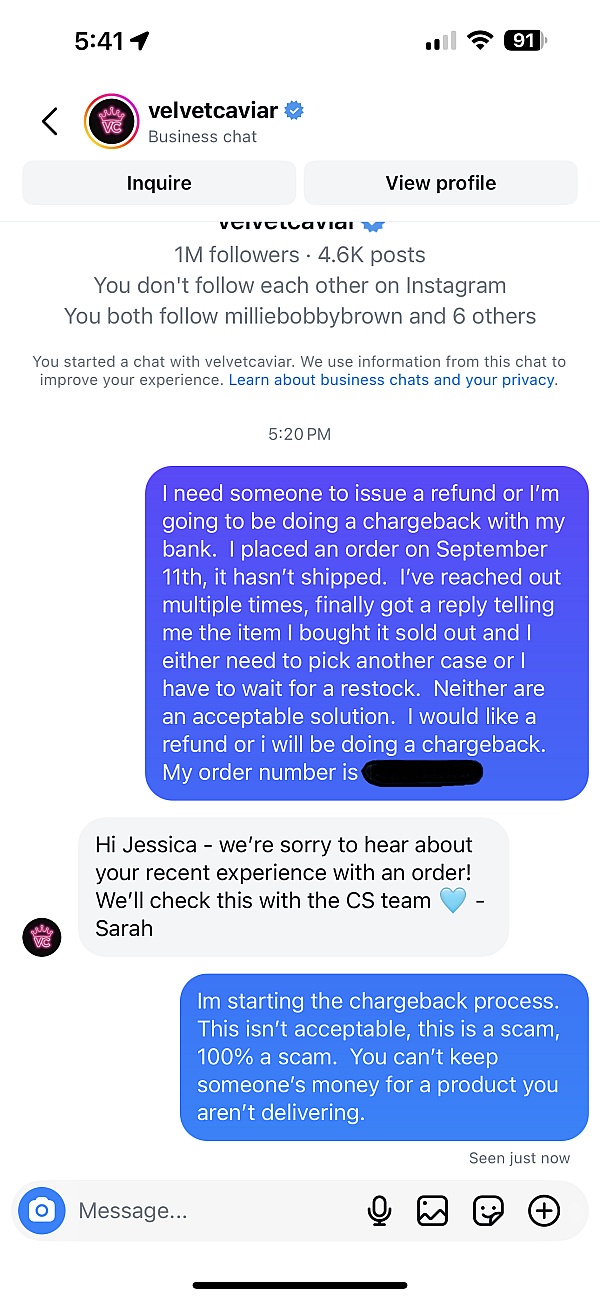Launch the camera from the message bar
600x1300 pixels.
[x=42, y=1211]
